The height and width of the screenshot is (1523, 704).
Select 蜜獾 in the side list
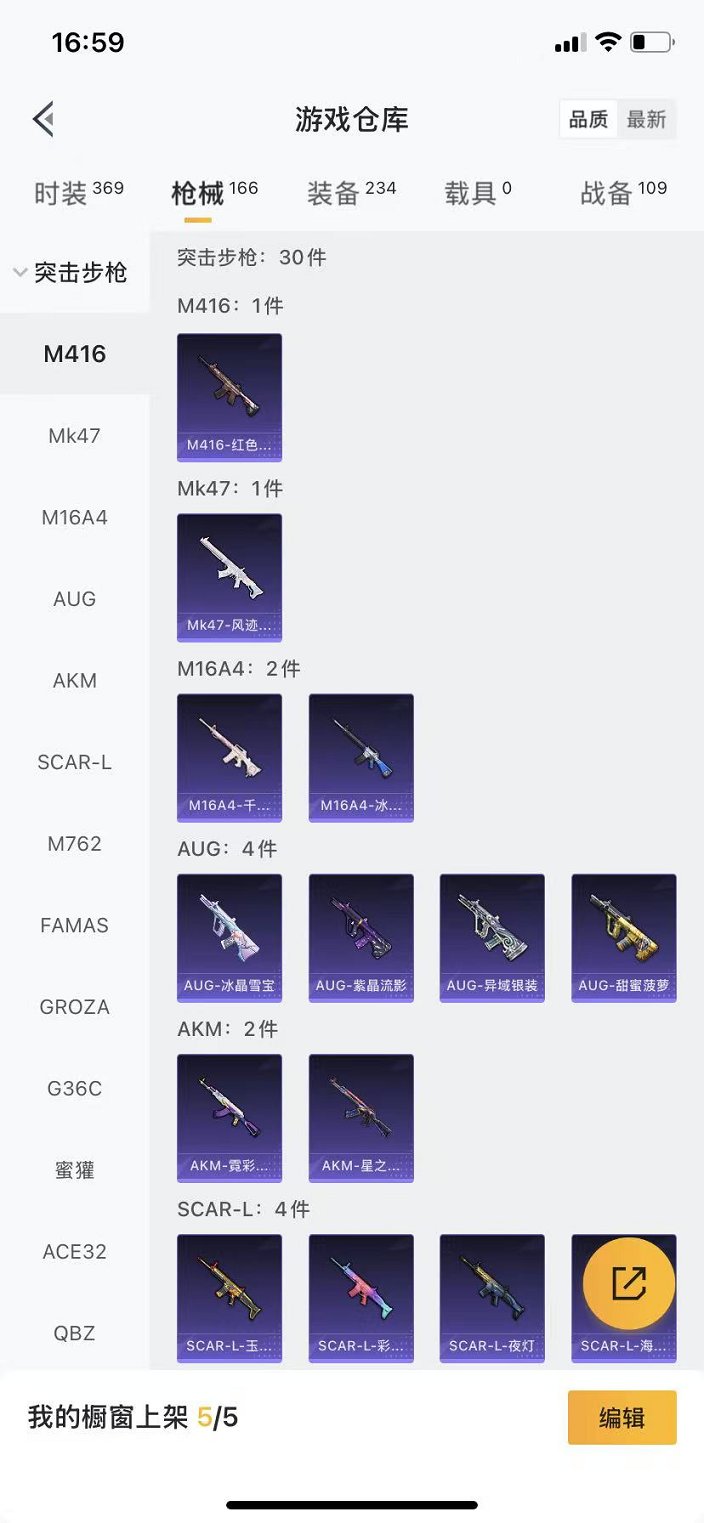[x=74, y=1170]
